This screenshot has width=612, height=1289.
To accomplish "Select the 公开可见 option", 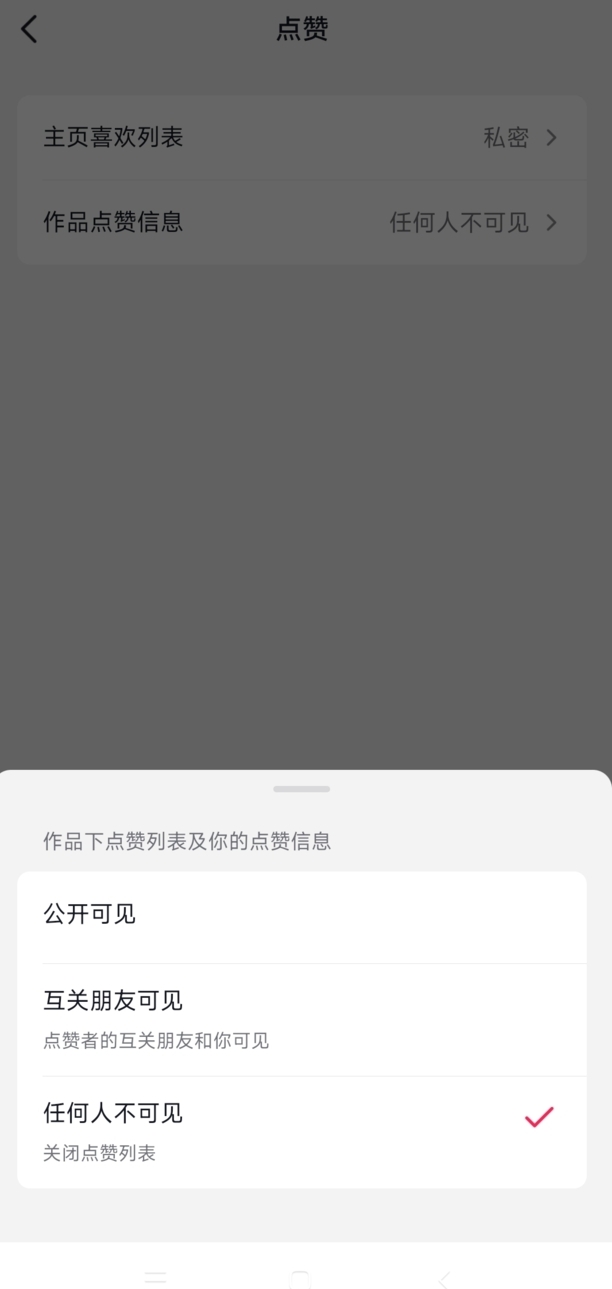I will [x=300, y=915].
